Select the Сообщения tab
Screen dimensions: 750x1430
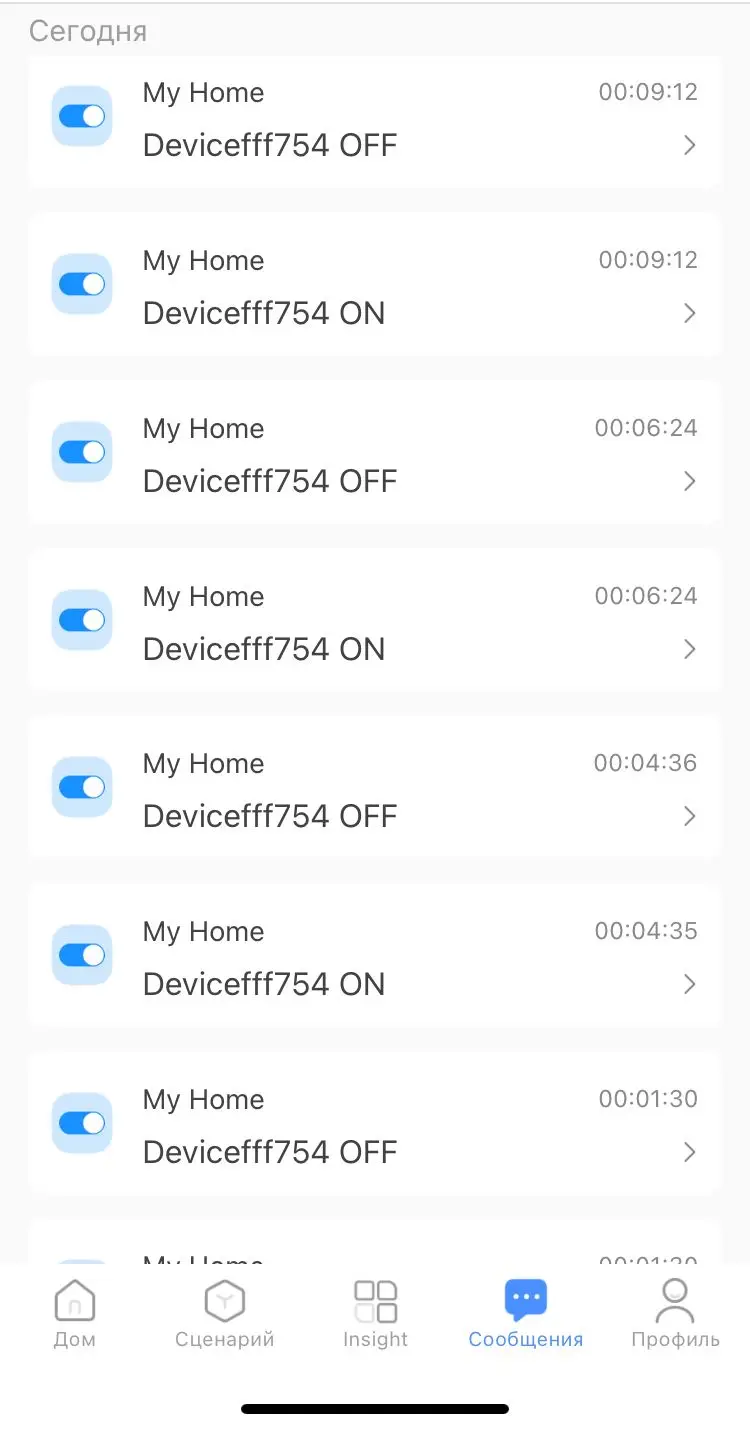[x=526, y=1314]
